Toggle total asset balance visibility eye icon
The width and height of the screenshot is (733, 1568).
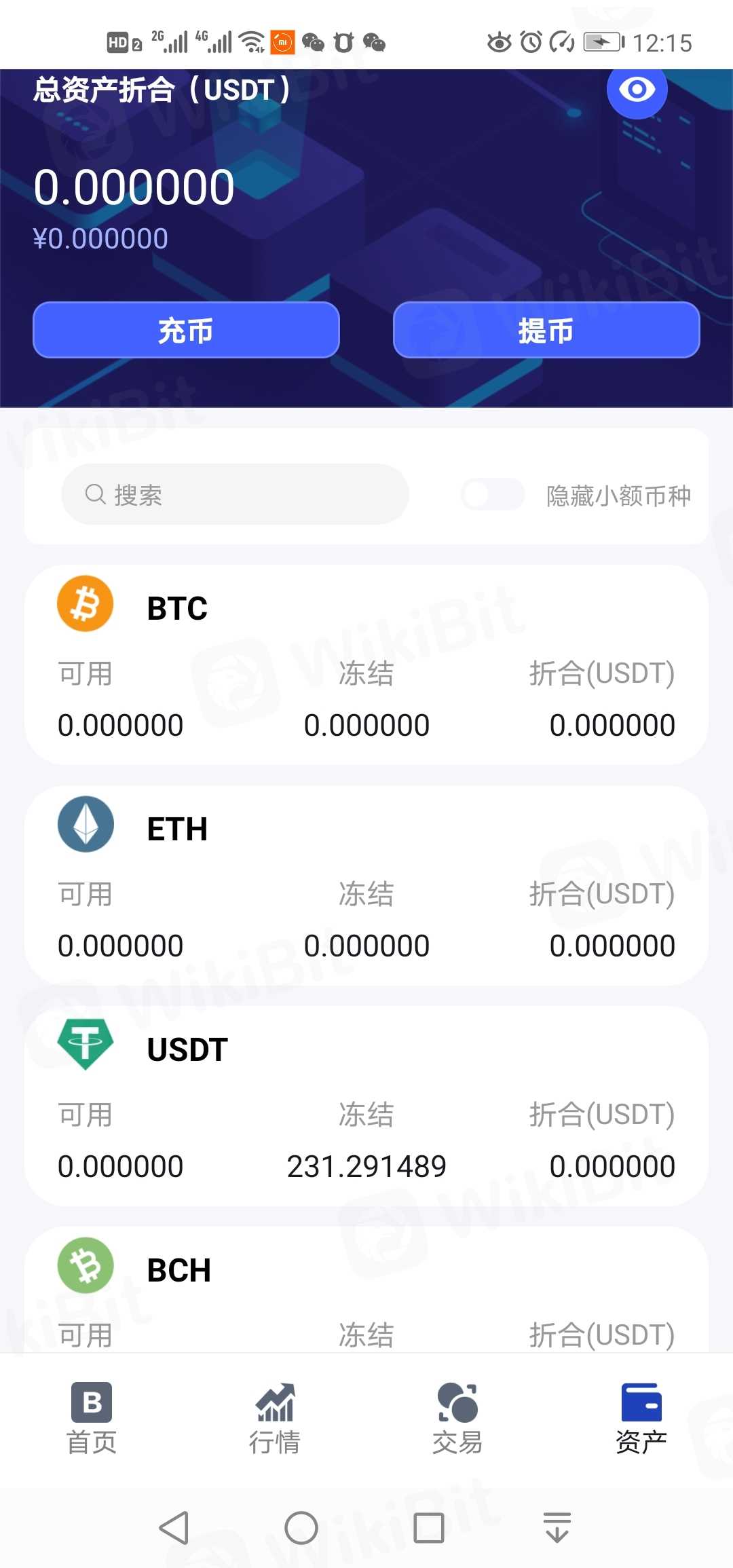point(637,90)
